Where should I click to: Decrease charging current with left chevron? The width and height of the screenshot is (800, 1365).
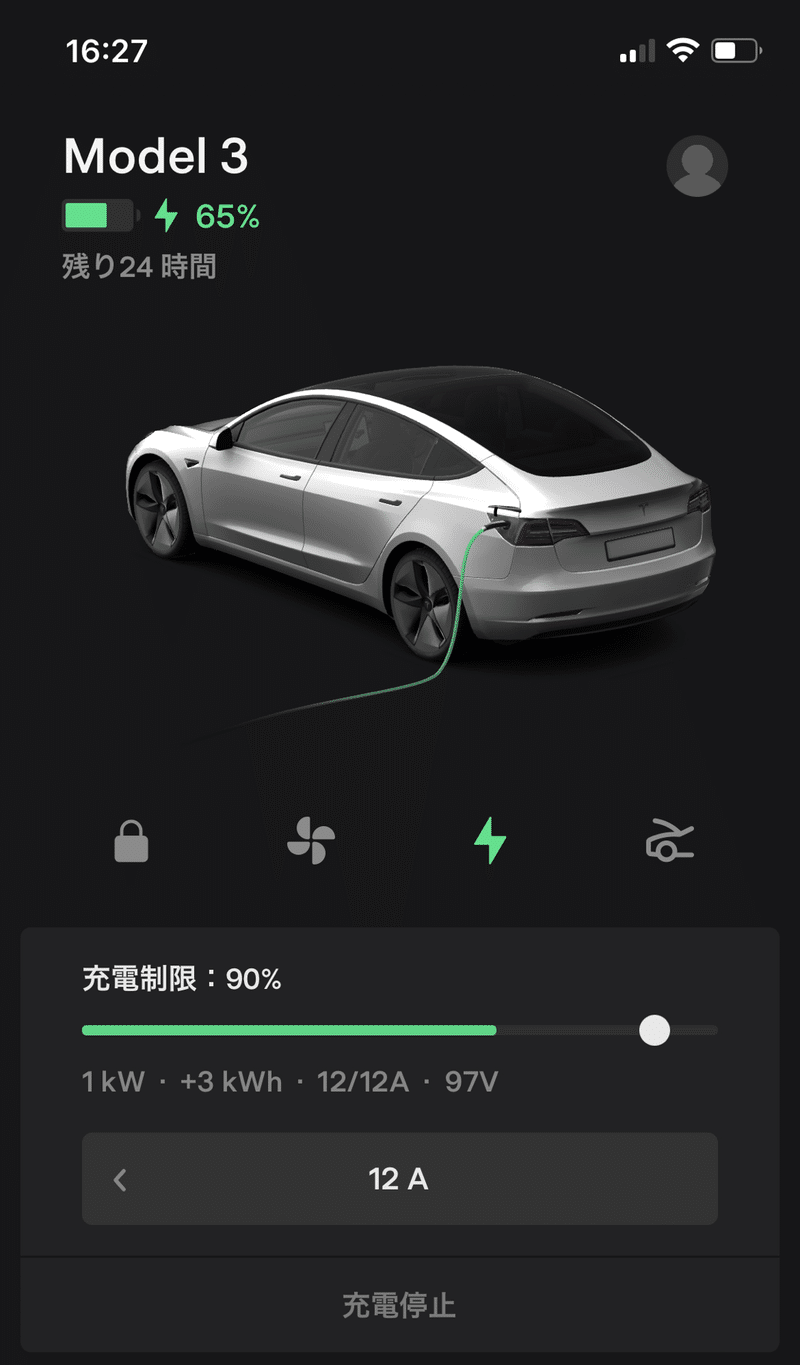click(x=121, y=1180)
